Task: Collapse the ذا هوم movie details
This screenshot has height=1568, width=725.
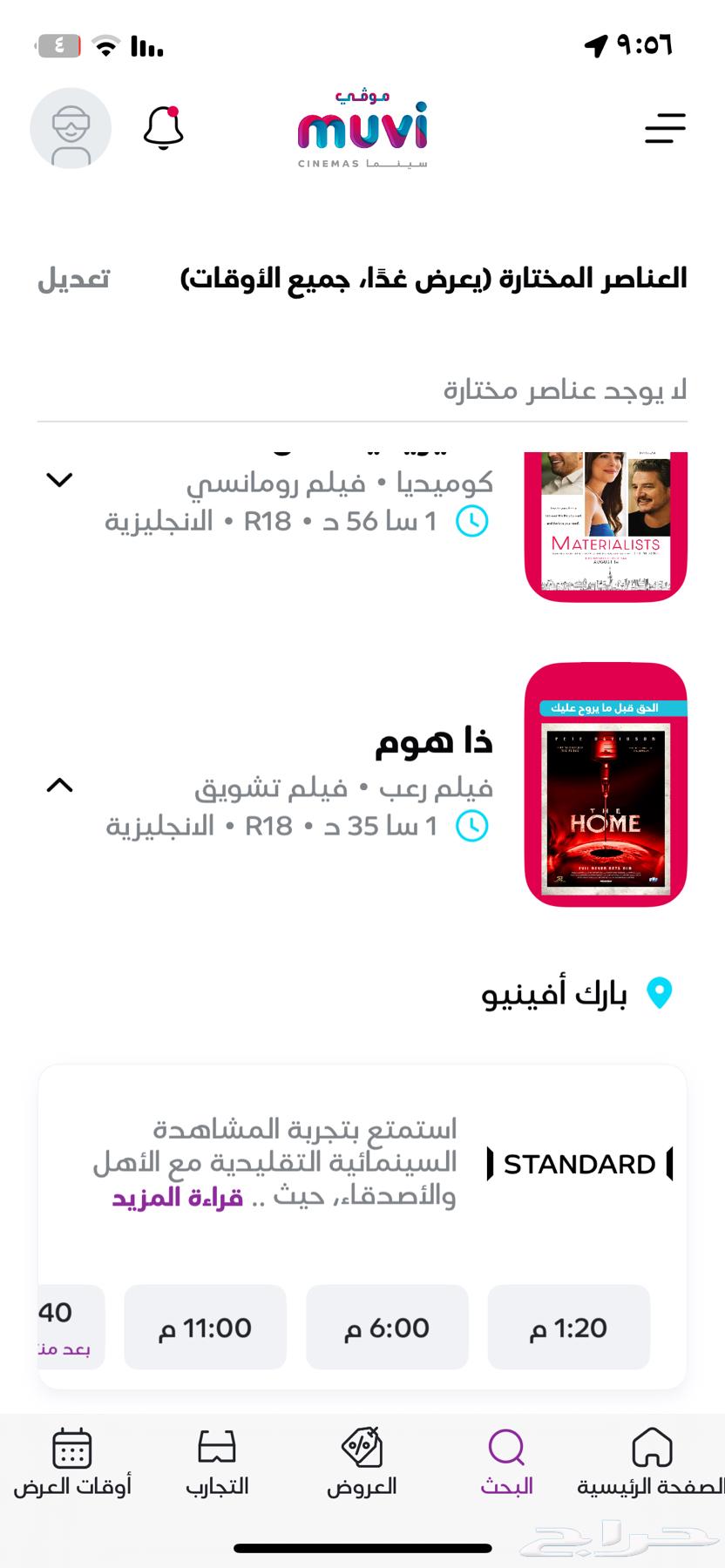Action: 59,785
